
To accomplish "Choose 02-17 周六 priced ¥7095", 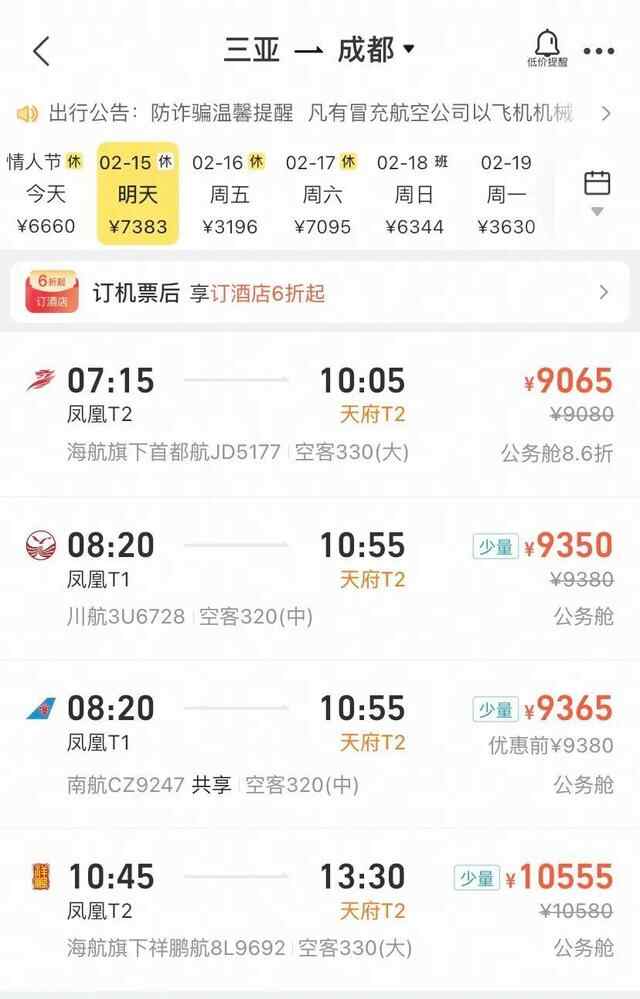I will pyautogui.click(x=321, y=194).
